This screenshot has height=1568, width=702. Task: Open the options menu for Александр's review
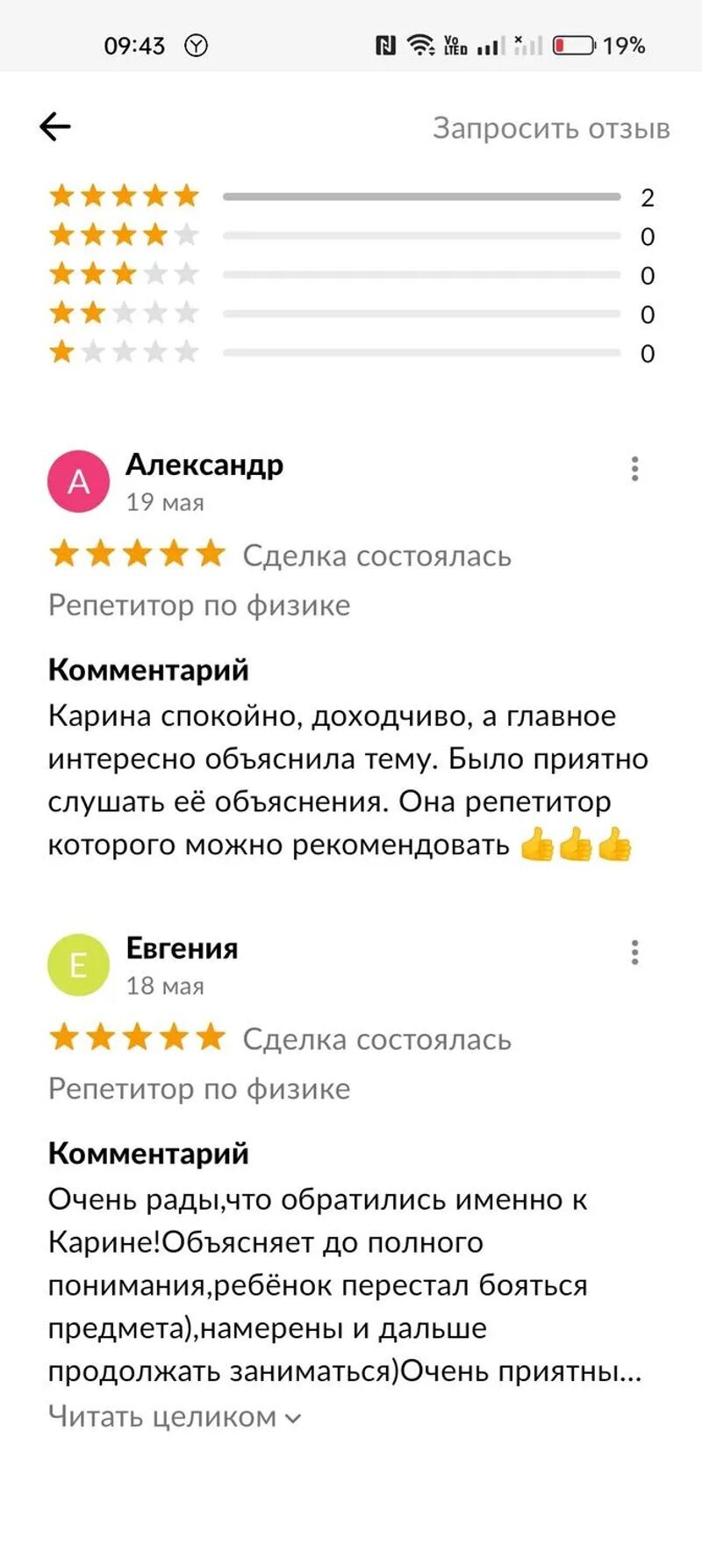point(634,469)
